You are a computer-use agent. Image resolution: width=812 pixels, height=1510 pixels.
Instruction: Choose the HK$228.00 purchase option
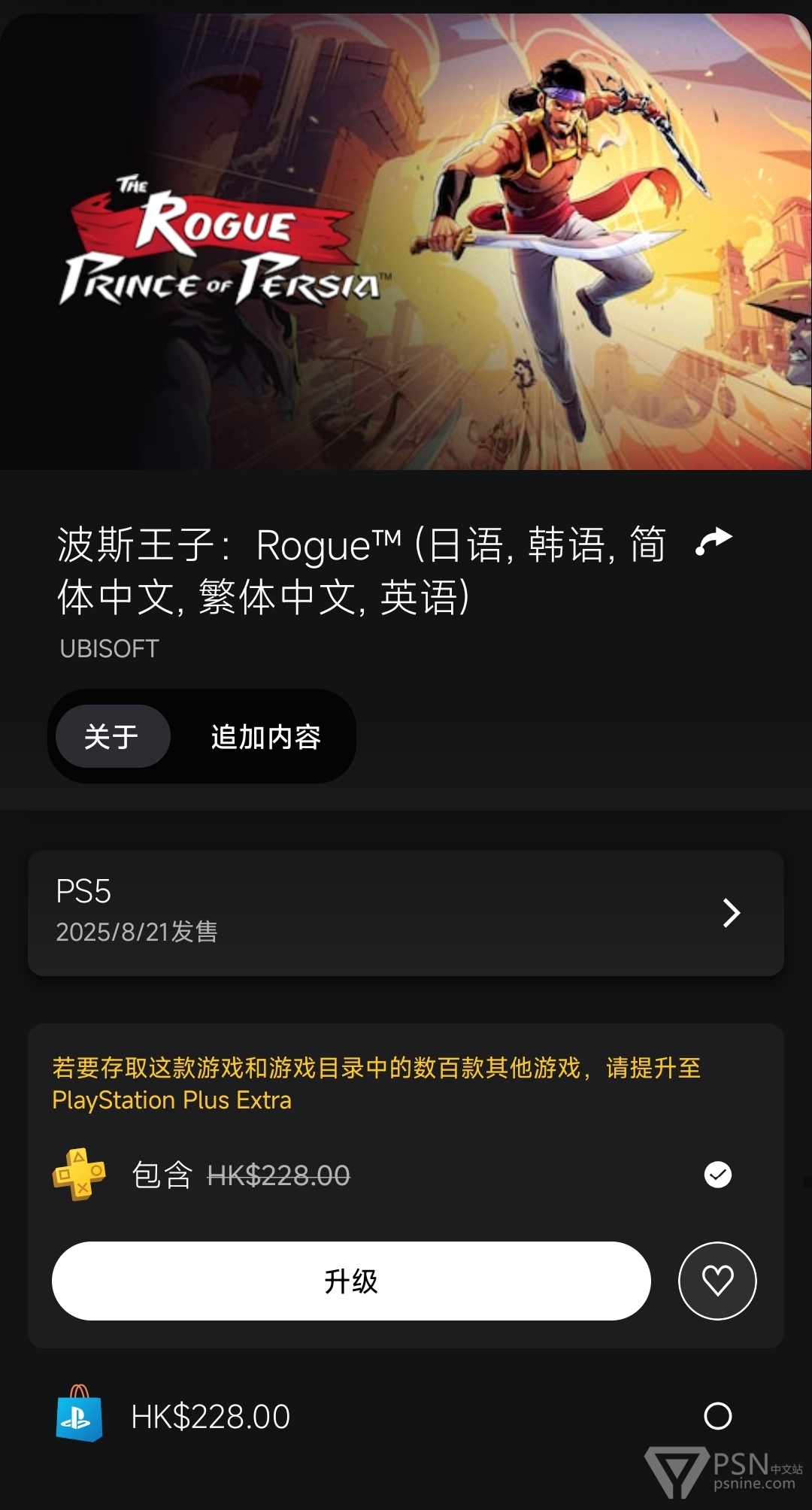point(406,1416)
